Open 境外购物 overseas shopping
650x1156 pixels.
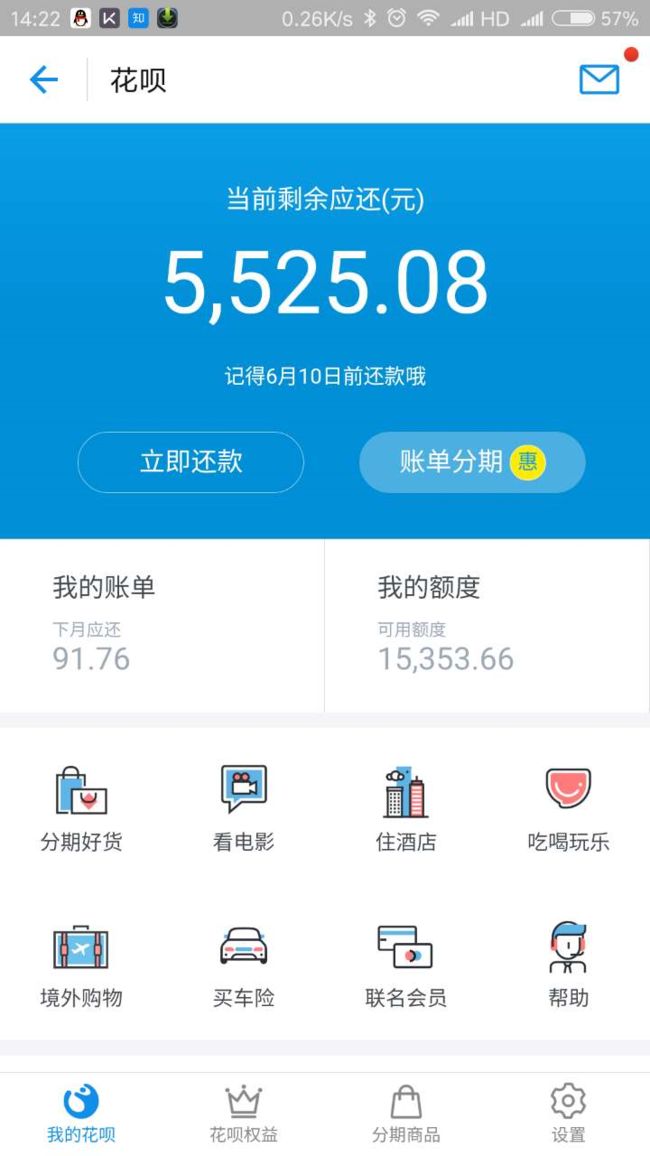click(x=81, y=966)
